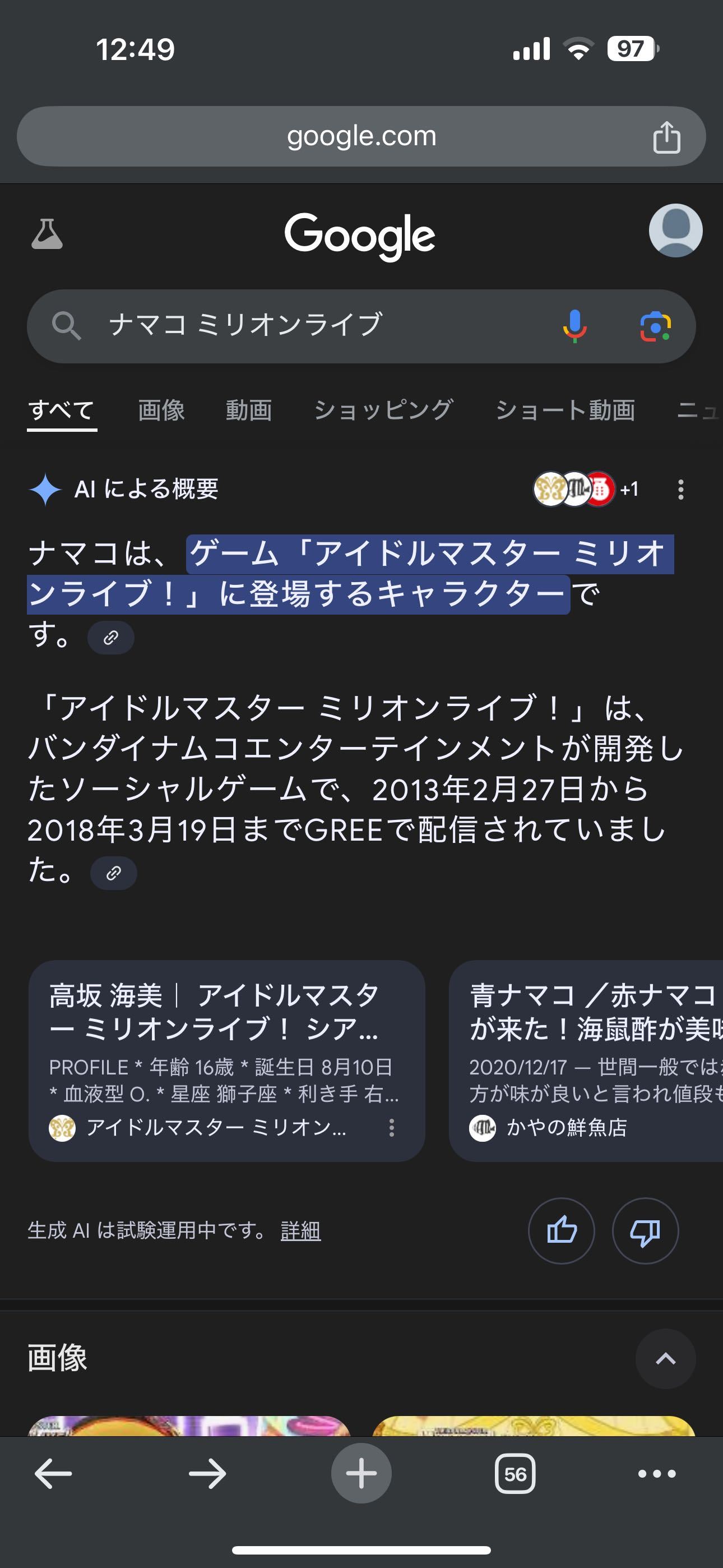Share the page from the address bar

(x=666, y=137)
